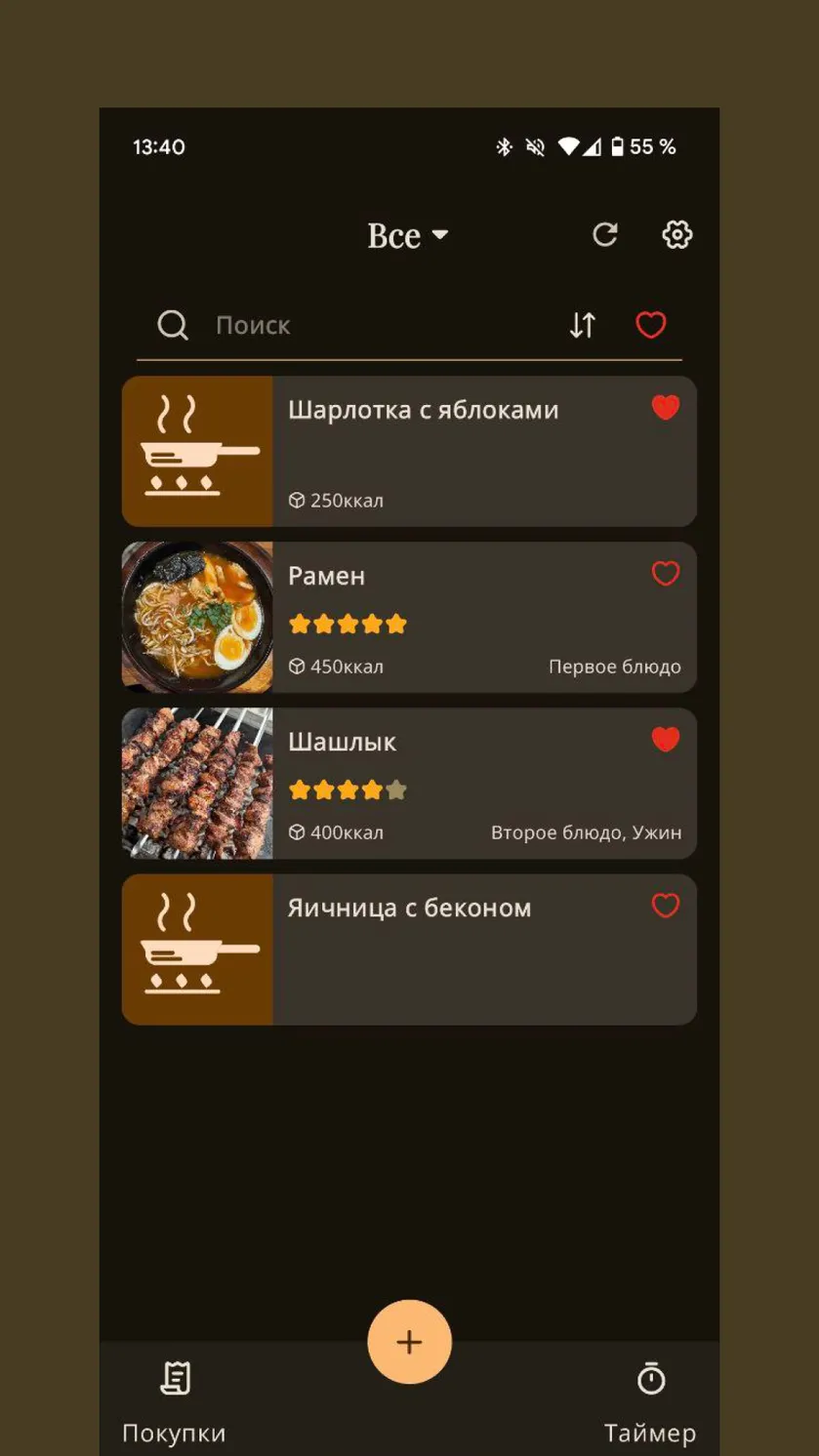This screenshot has width=819, height=1456.
Task: Filter recipes by favorites heart
Action: pyautogui.click(x=651, y=325)
